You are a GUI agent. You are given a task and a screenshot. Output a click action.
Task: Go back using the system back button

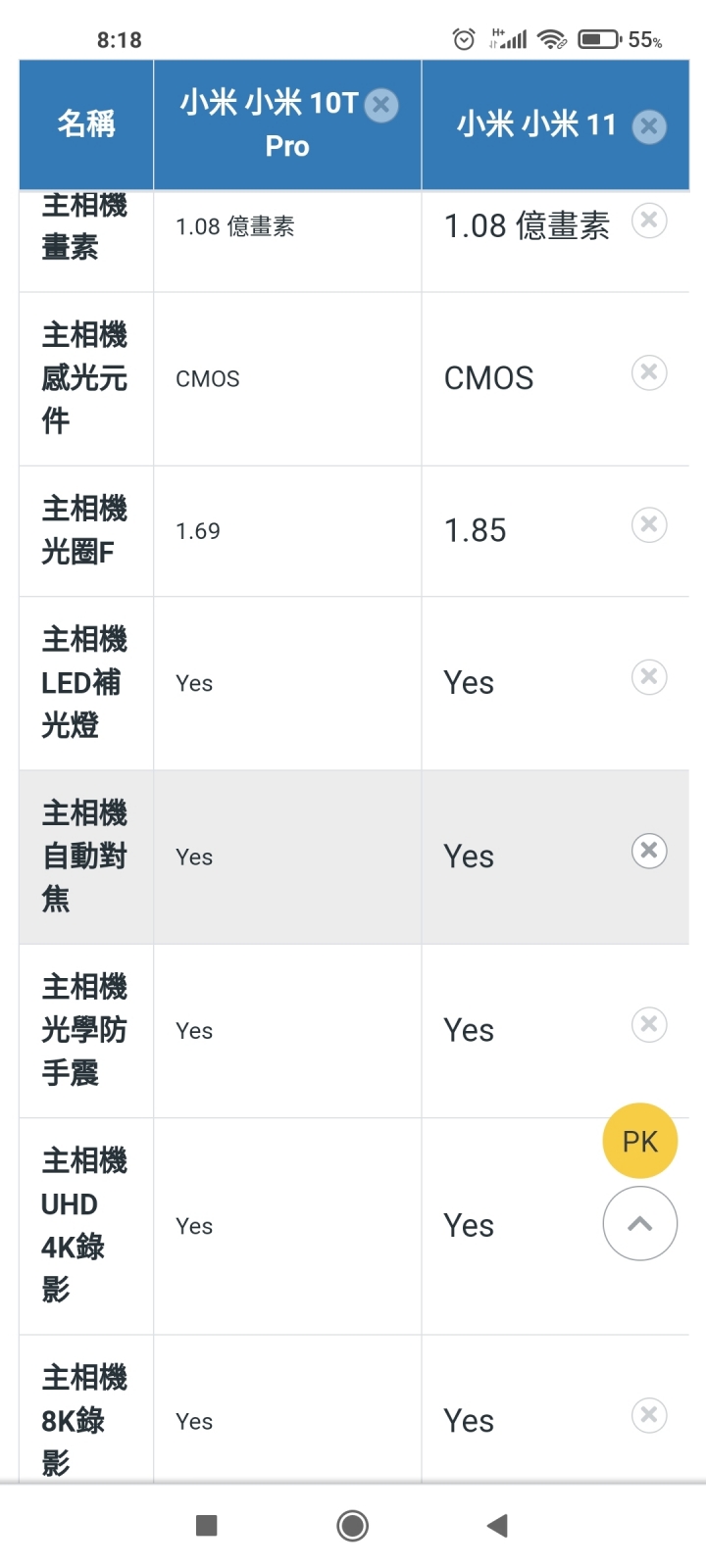click(x=498, y=1525)
